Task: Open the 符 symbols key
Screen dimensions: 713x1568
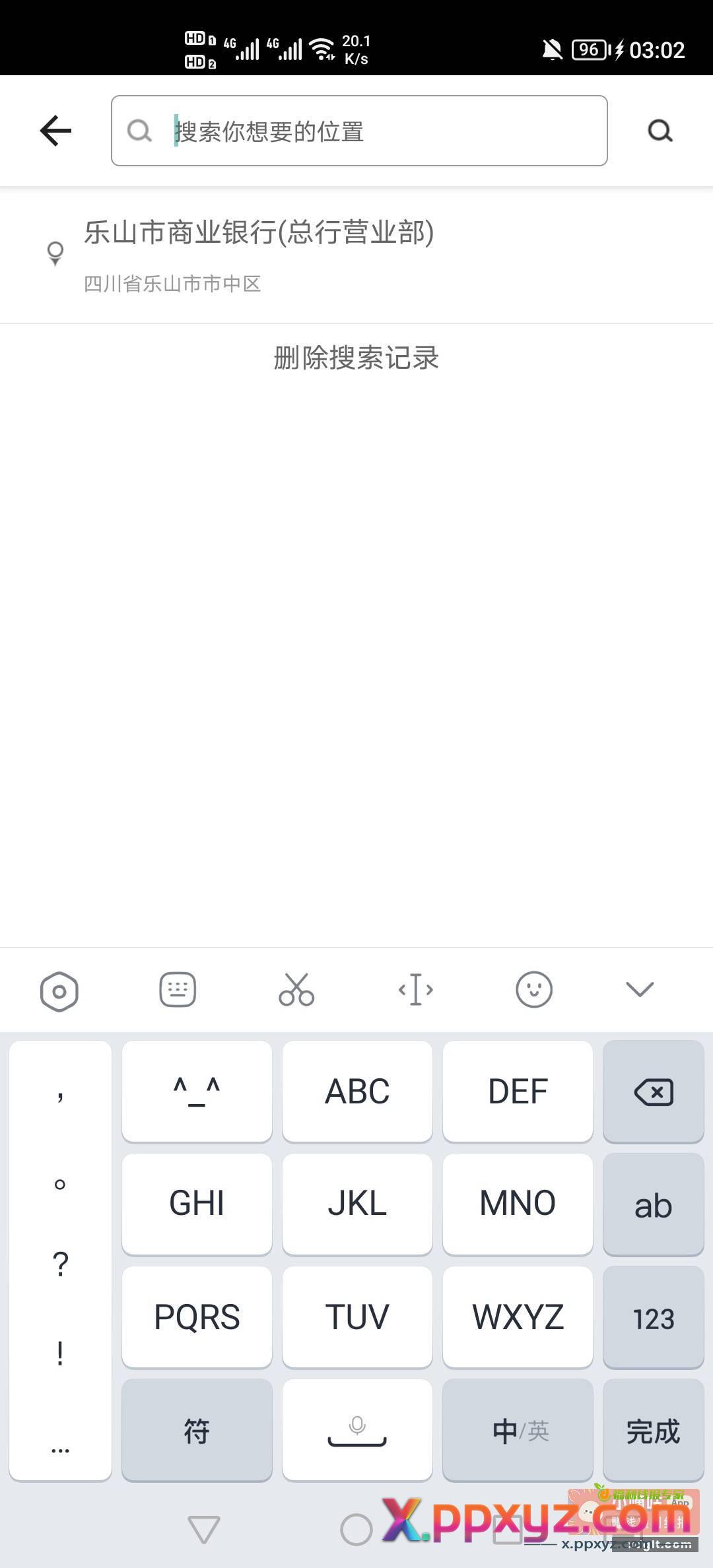Action: coord(197,1430)
